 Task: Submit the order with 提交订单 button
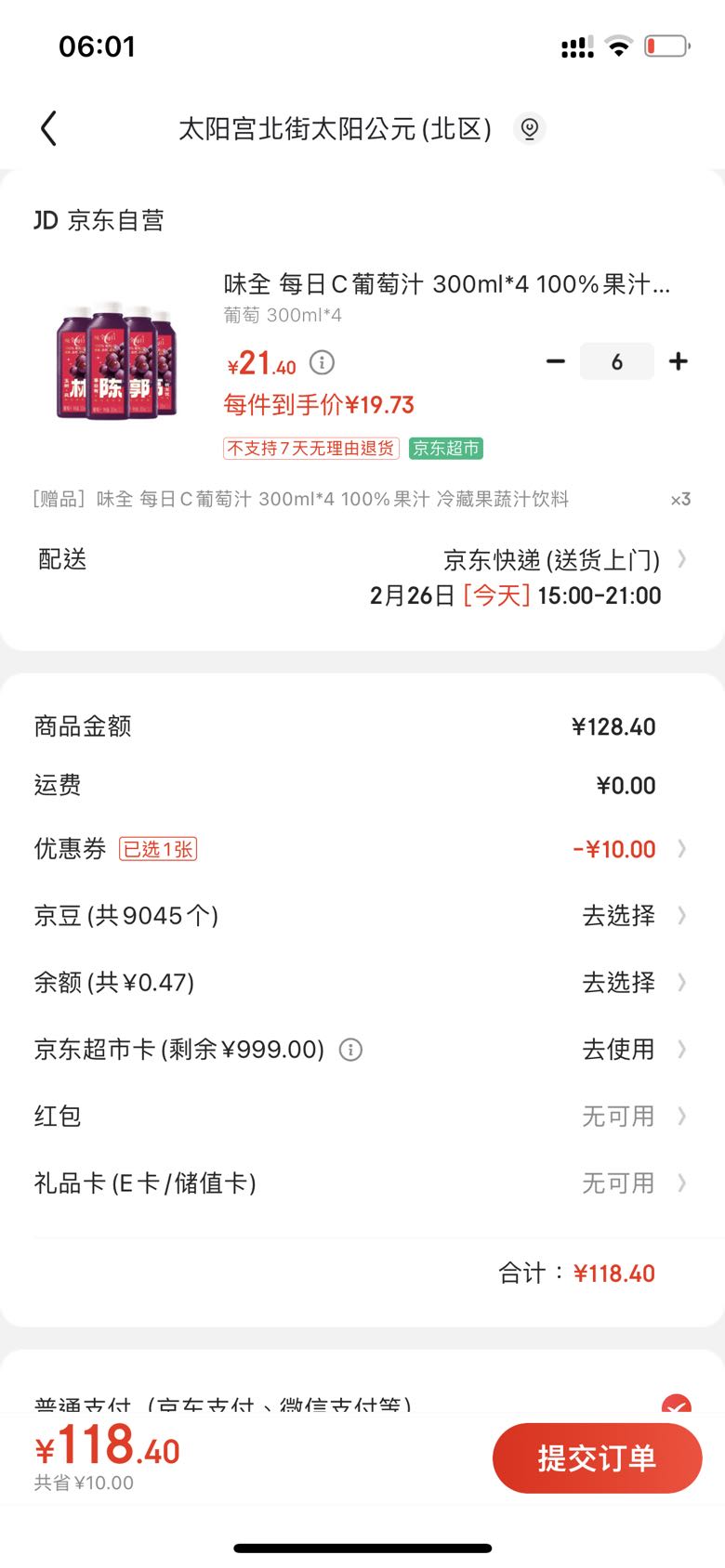click(597, 1458)
